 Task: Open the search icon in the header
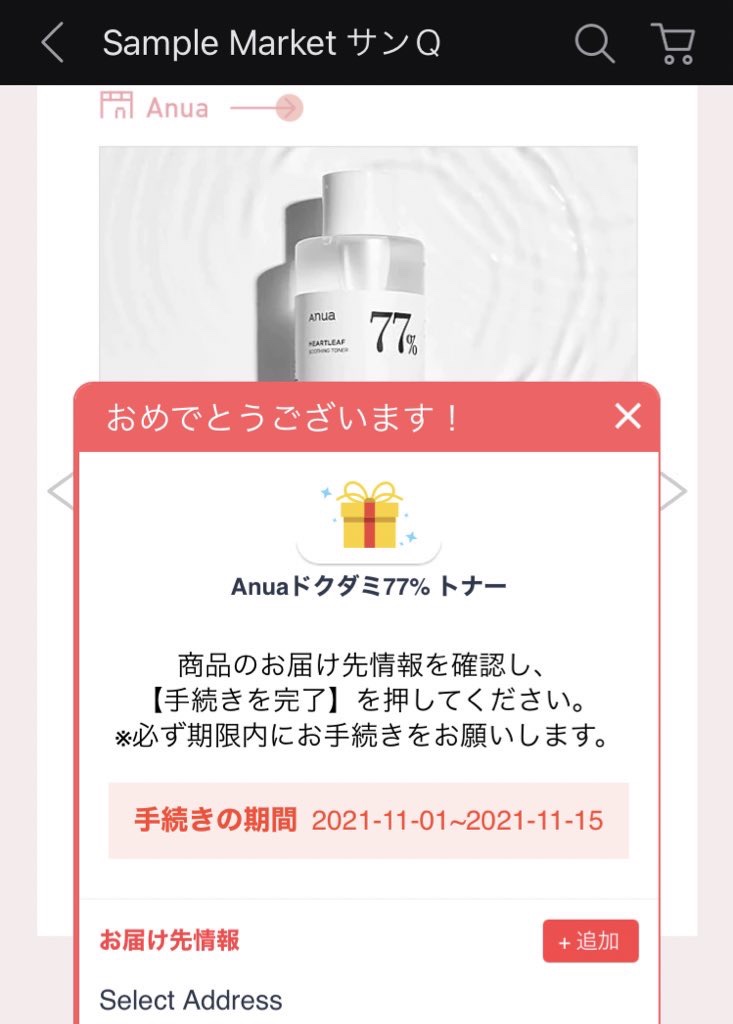coord(594,43)
